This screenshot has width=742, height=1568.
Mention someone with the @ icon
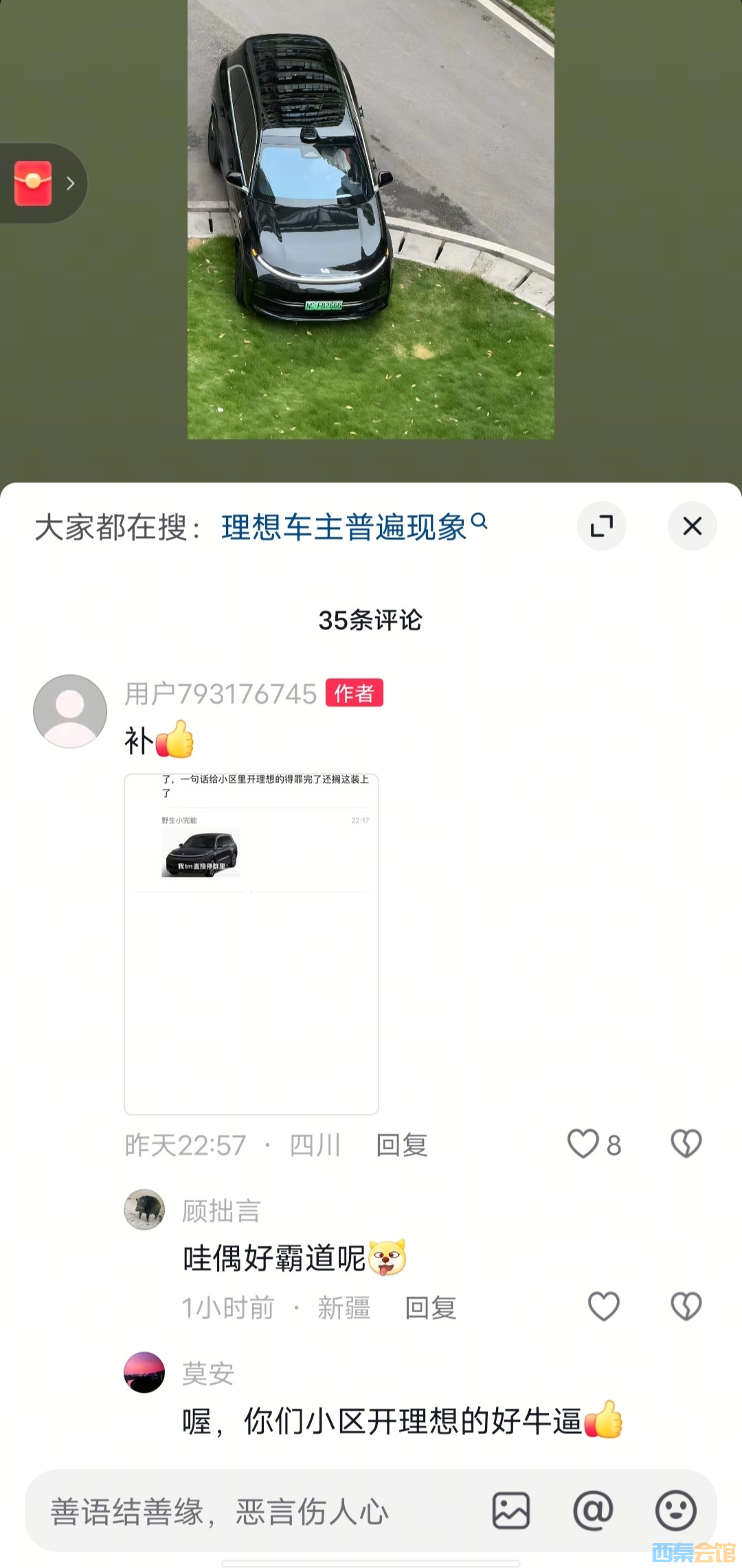[593, 1511]
